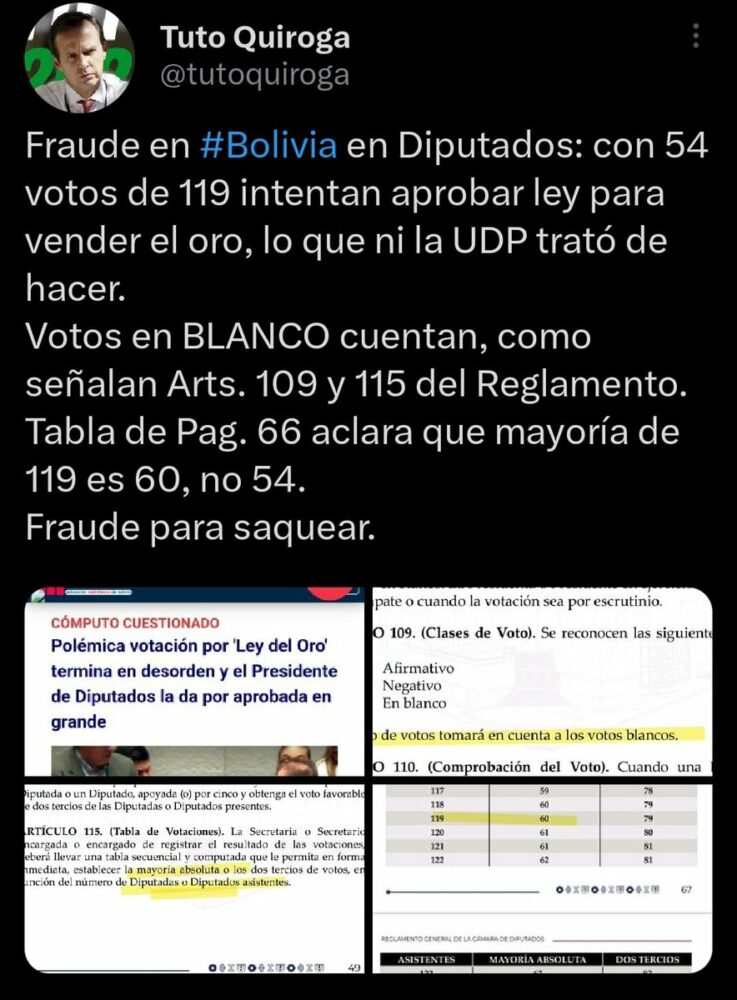The width and height of the screenshot is (737, 1000).
Task: Open Tuto Quiroga's profile picture
Action: [79, 58]
